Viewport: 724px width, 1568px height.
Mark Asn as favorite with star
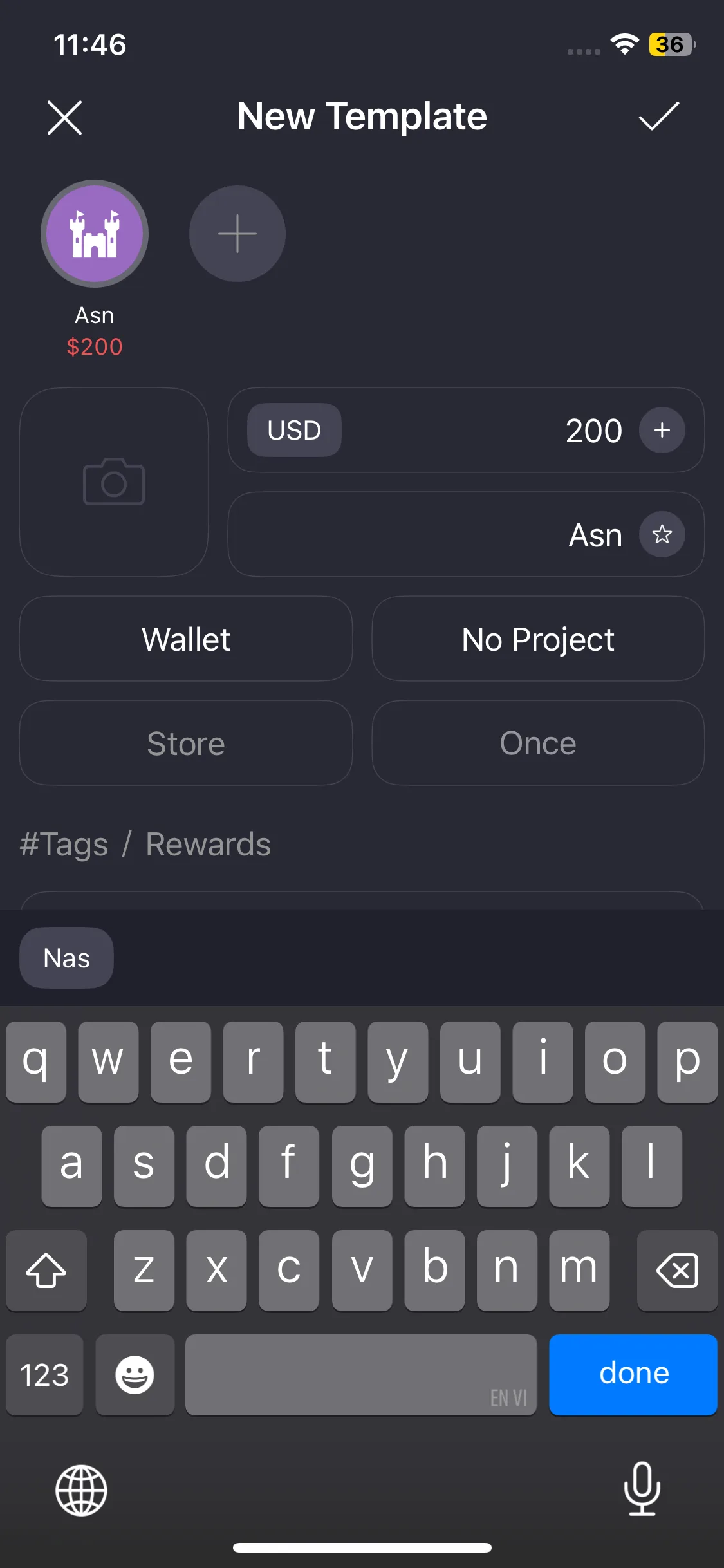pyautogui.click(x=662, y=534)
